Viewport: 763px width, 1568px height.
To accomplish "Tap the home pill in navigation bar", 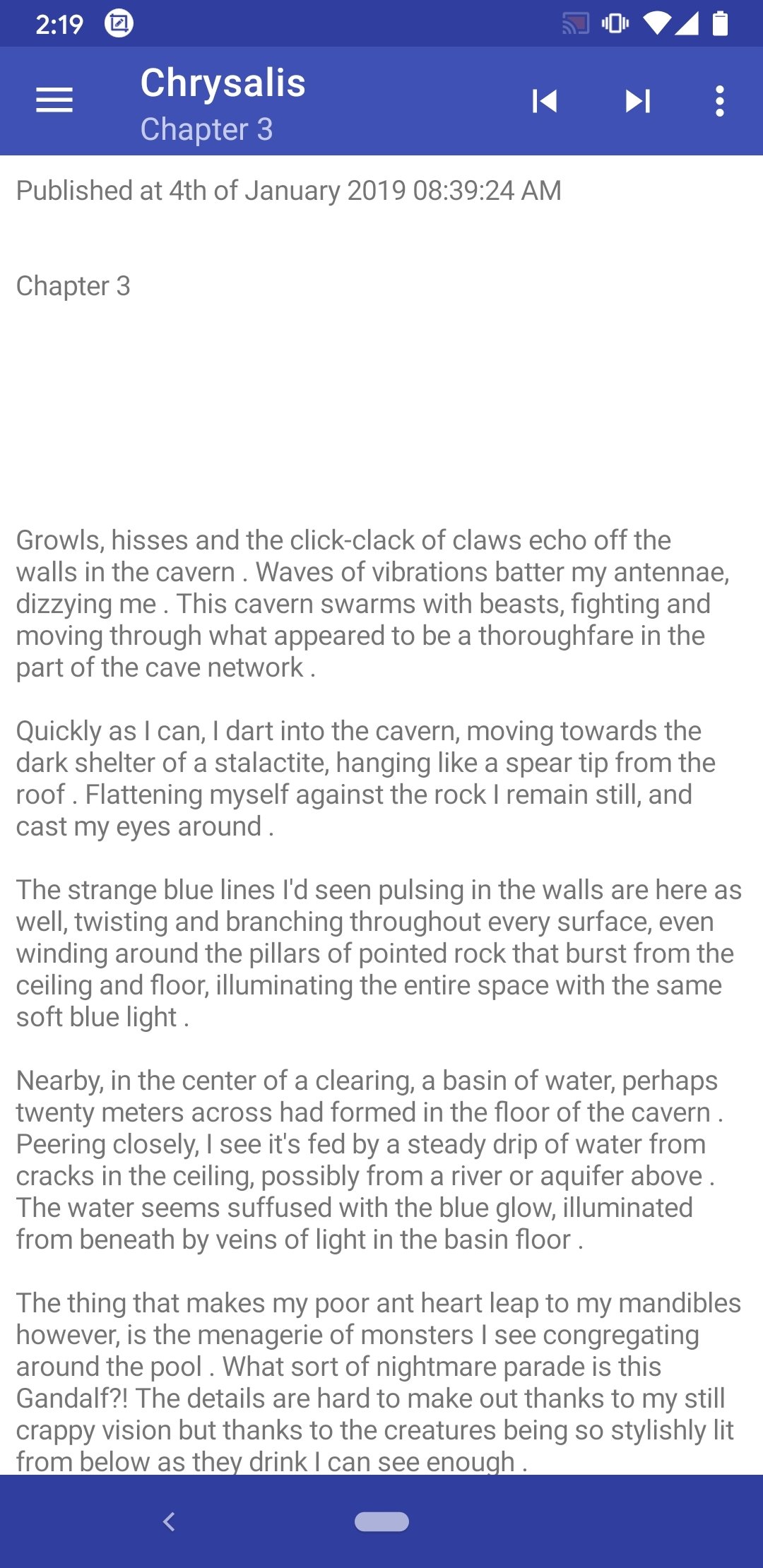I will pyautogui.click(x=381, y=1521).
